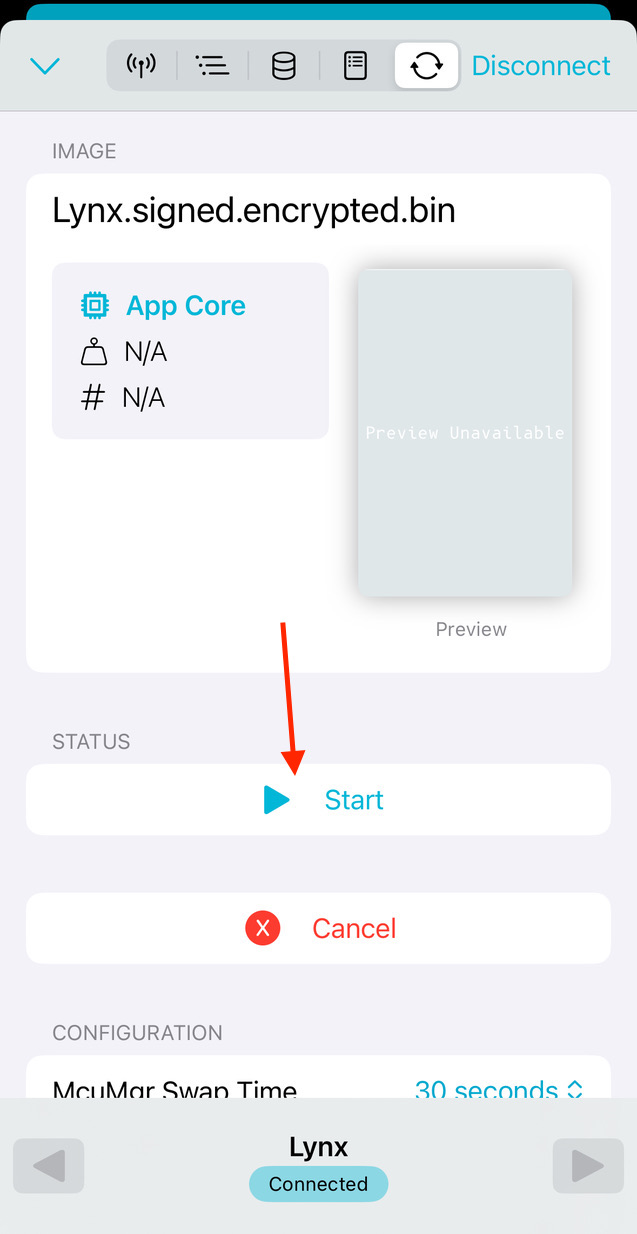Cancel the firmware update
This screenshot has width=637, height=1234.
[x=318, y=928]
